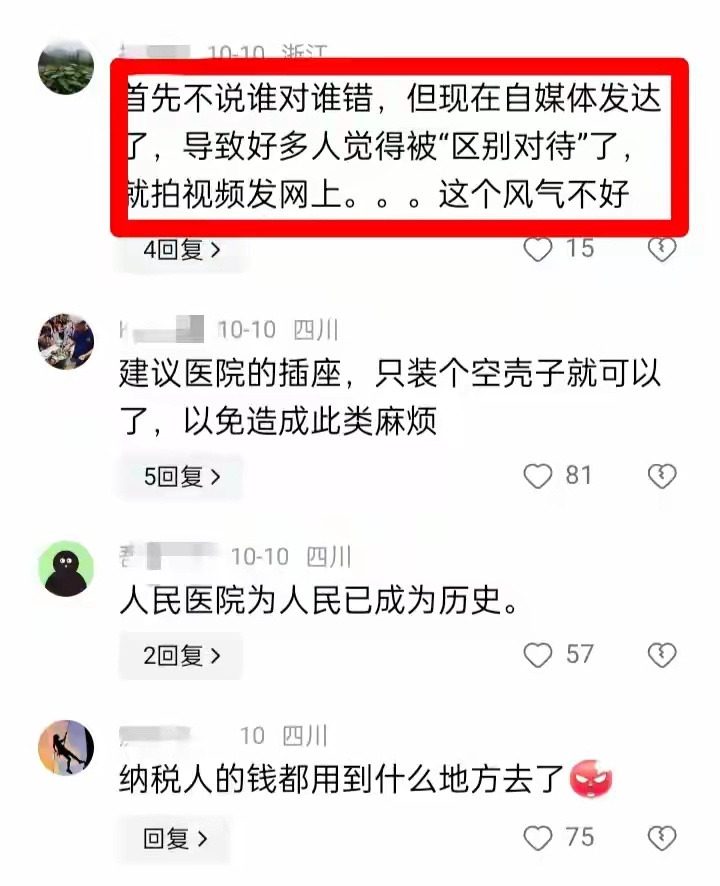Dislike the comment about 自媒体发达
The image size is (720, 886).
point(662,248)
